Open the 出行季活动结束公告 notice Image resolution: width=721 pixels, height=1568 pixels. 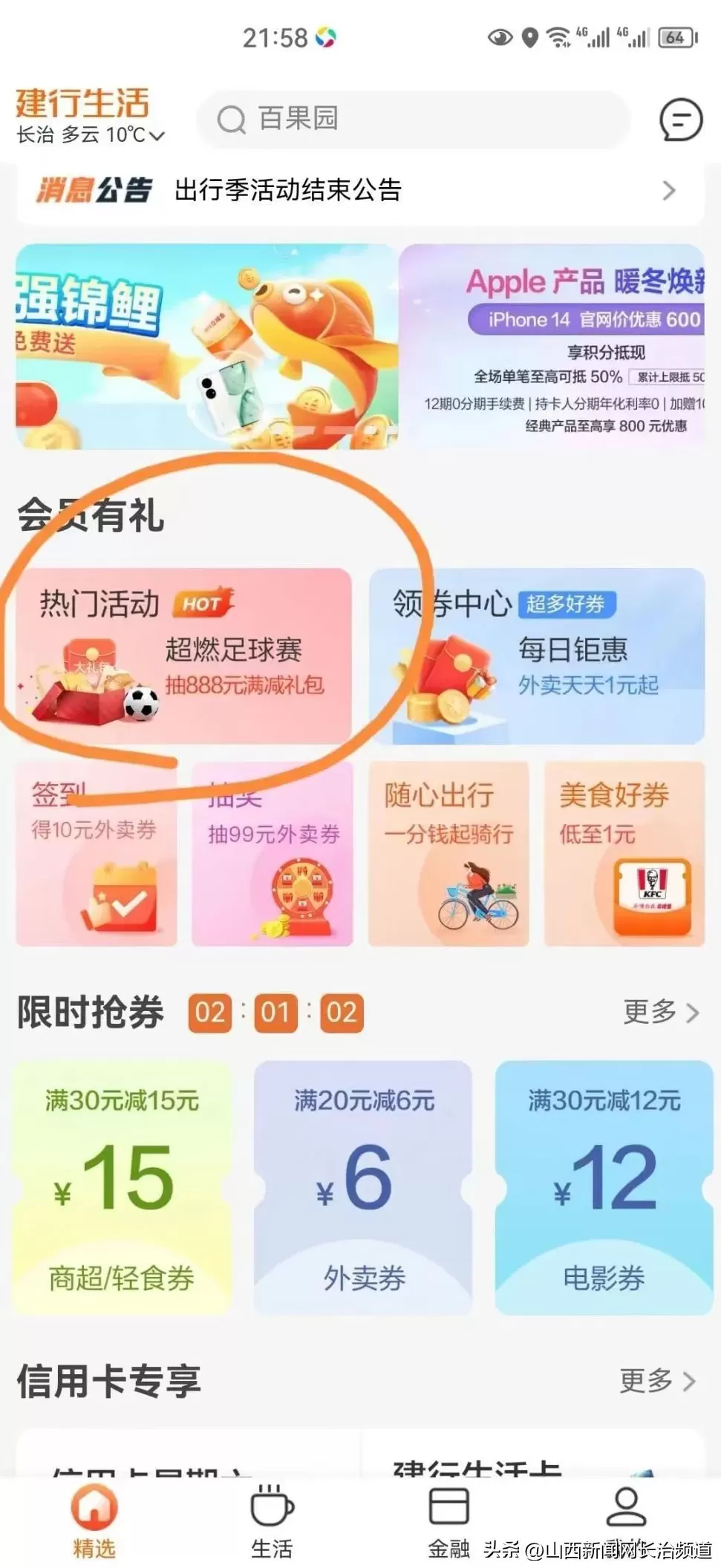coord(360,191)
